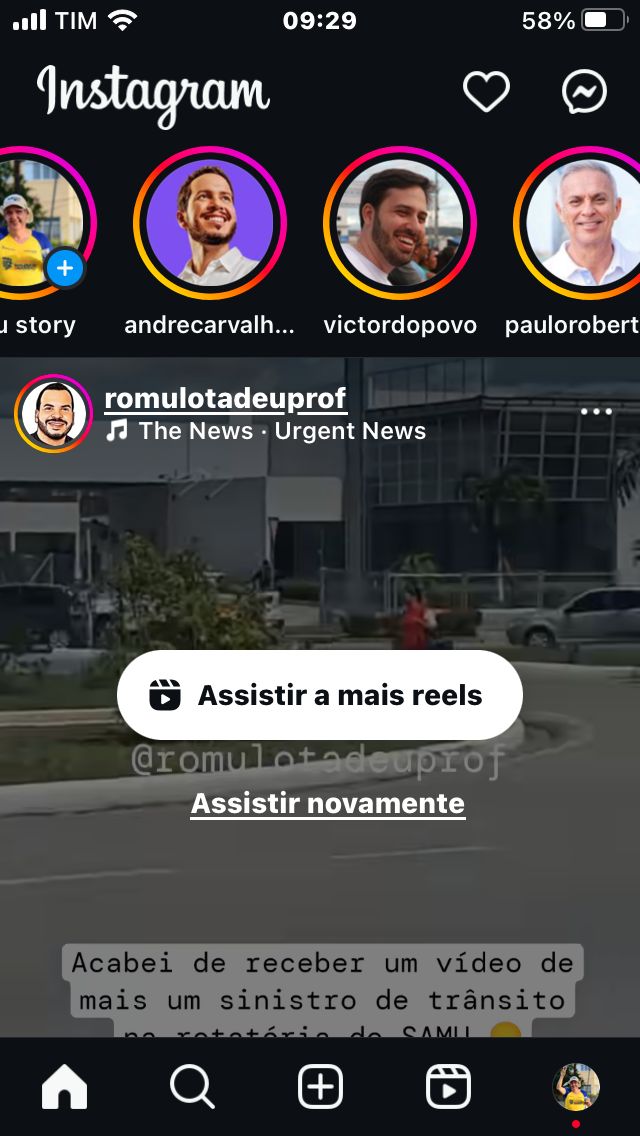
Task: Open the post's three-dot options menu
Action: click(596, 412)
